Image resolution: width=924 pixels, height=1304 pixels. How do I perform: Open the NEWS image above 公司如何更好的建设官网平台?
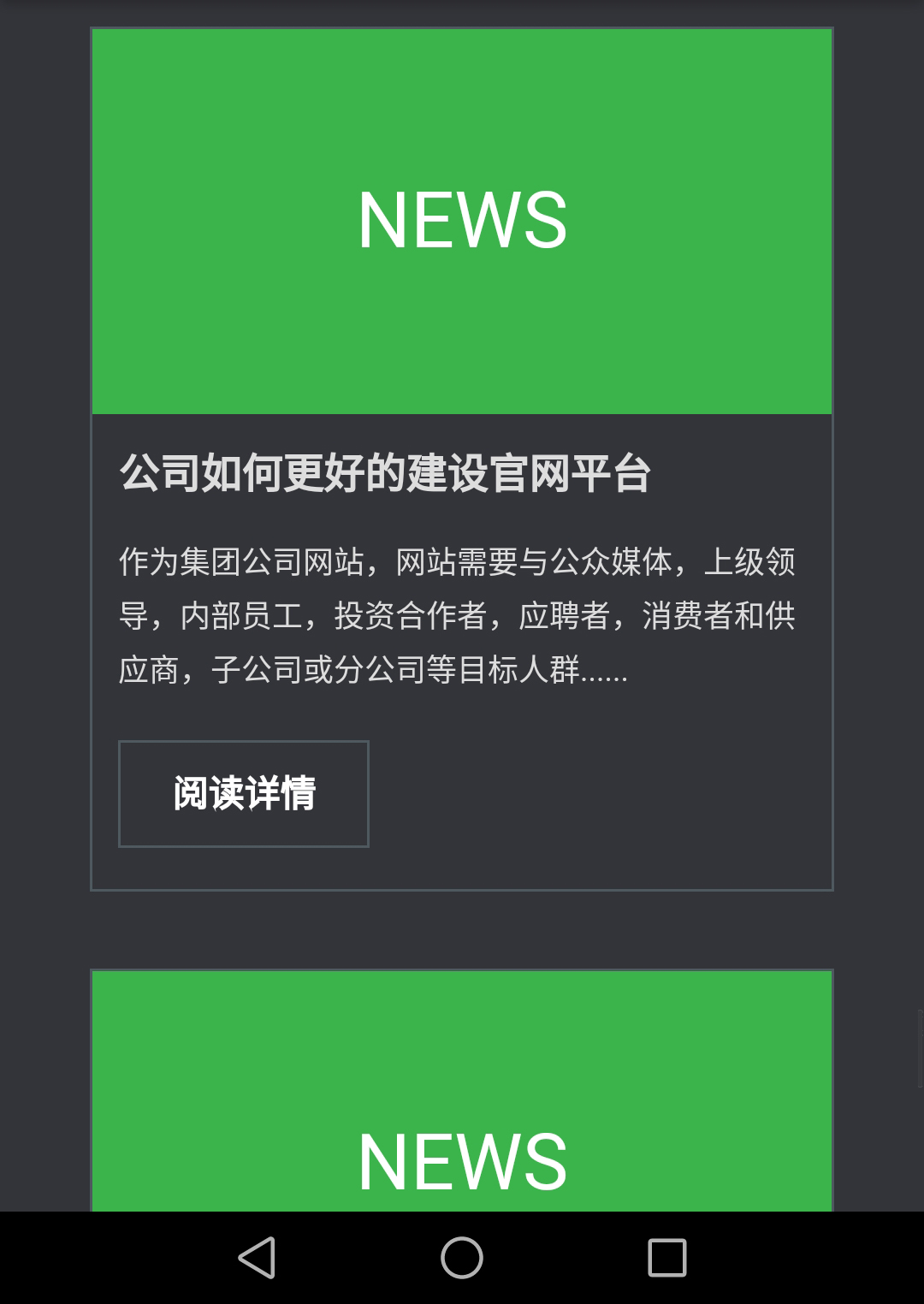click(x=462, y=222)
